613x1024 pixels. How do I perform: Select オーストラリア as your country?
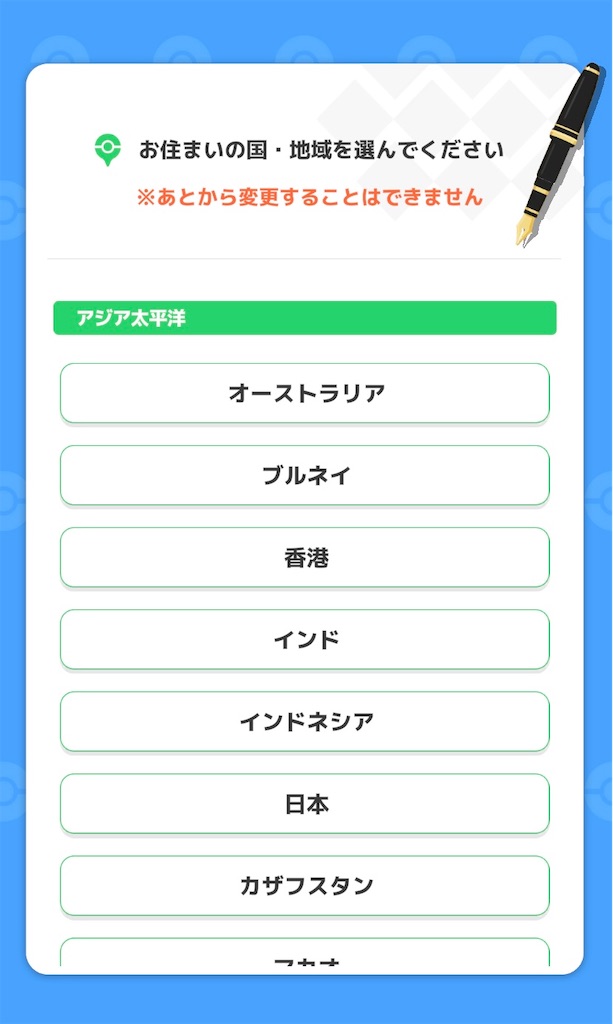pyautogui.click(x=305, y=393)
